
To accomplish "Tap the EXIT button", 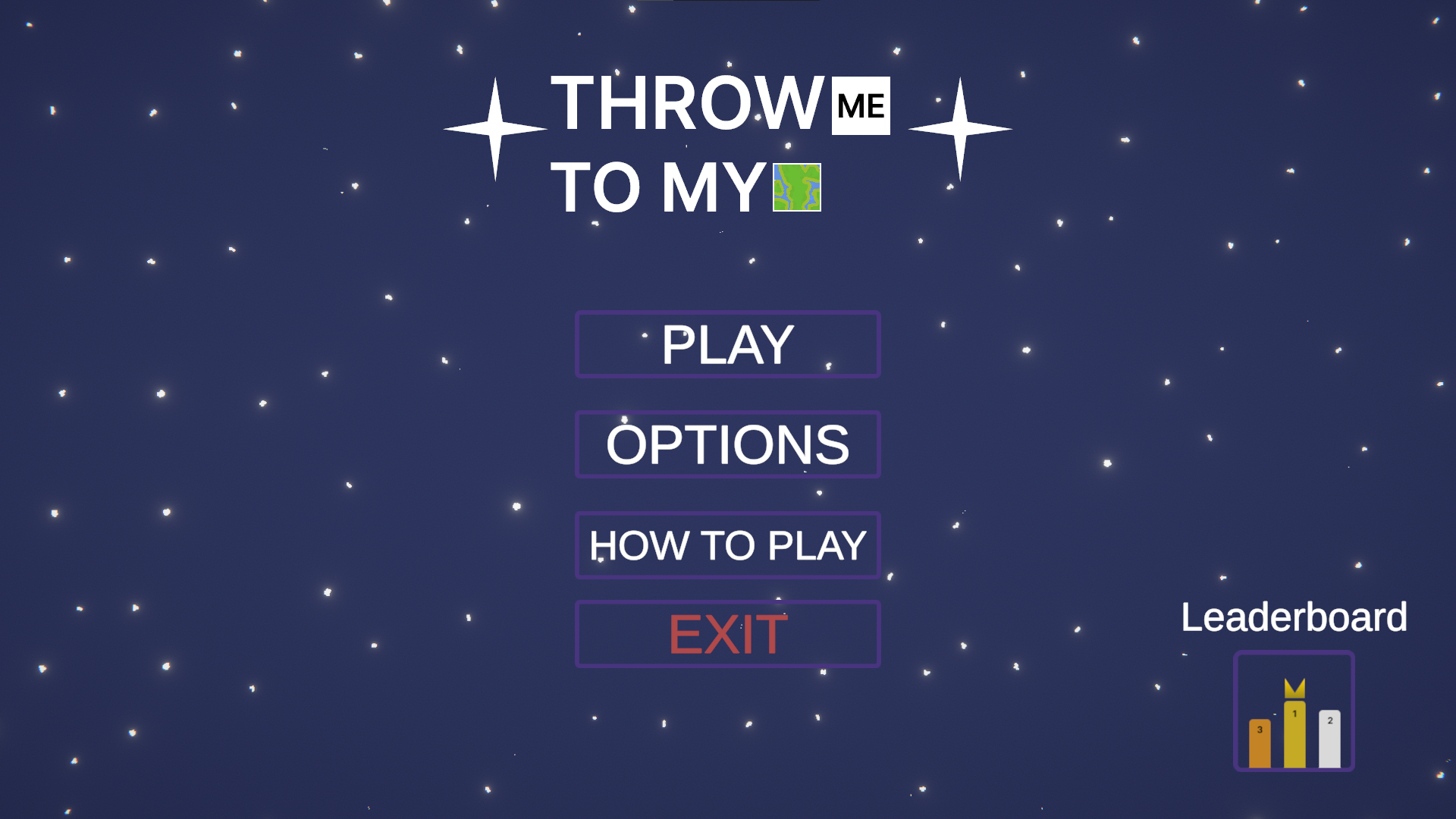I will pyautogui.click(x=727, y=634).
